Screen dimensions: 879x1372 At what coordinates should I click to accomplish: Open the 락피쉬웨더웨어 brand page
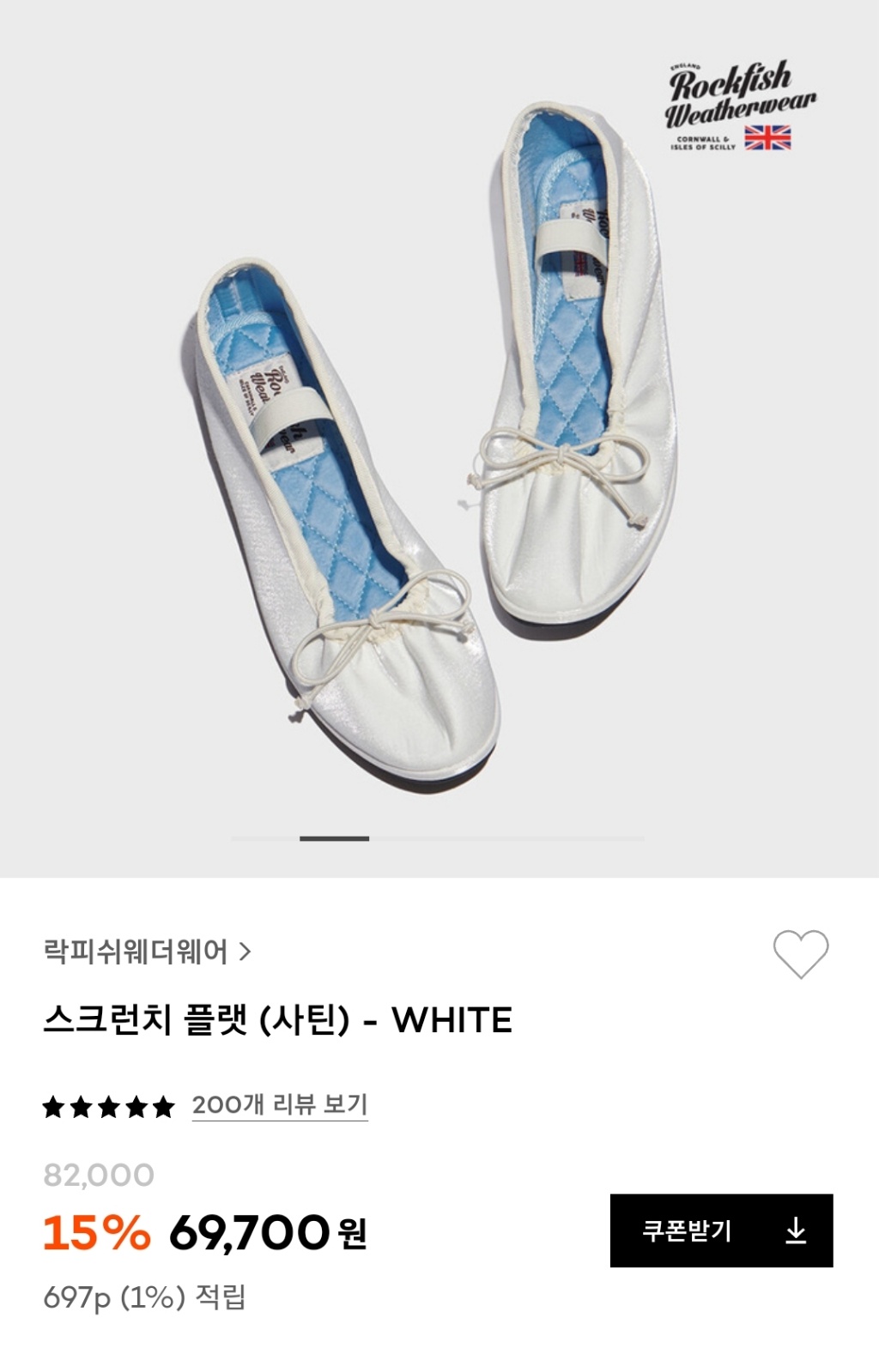click(147, 952)
